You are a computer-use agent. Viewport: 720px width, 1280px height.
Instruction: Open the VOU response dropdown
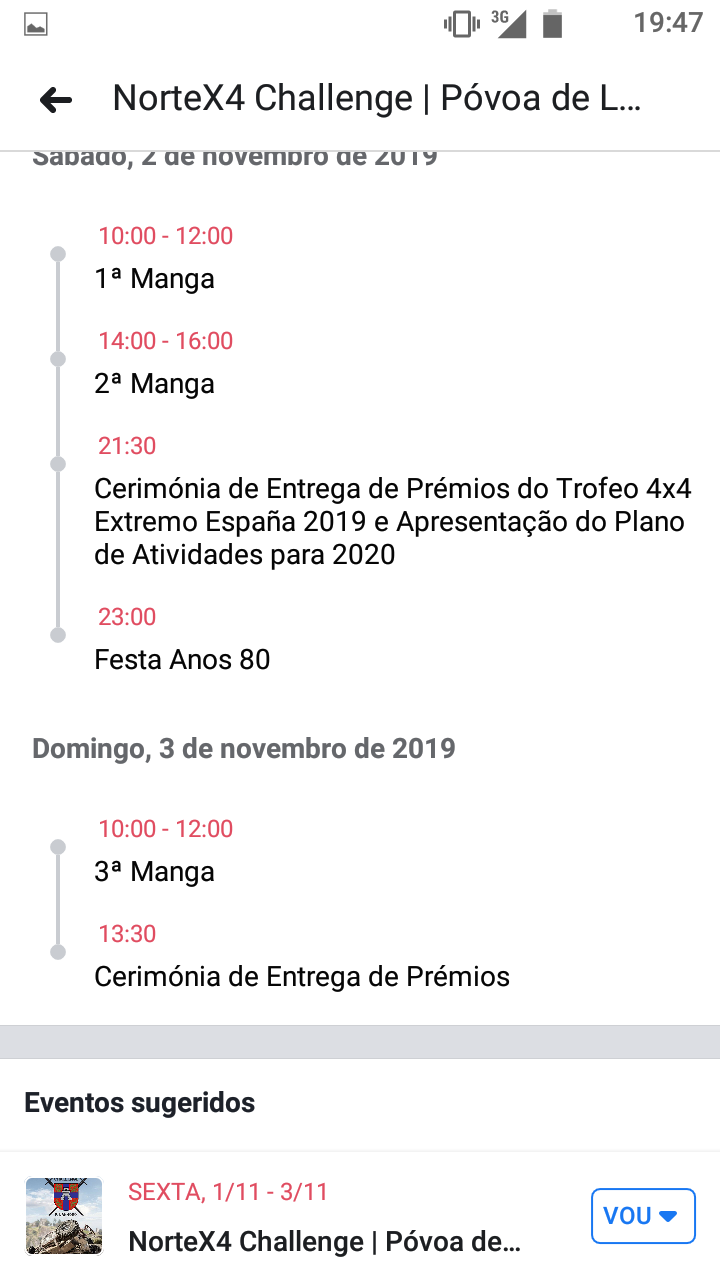click(642, 1216)
